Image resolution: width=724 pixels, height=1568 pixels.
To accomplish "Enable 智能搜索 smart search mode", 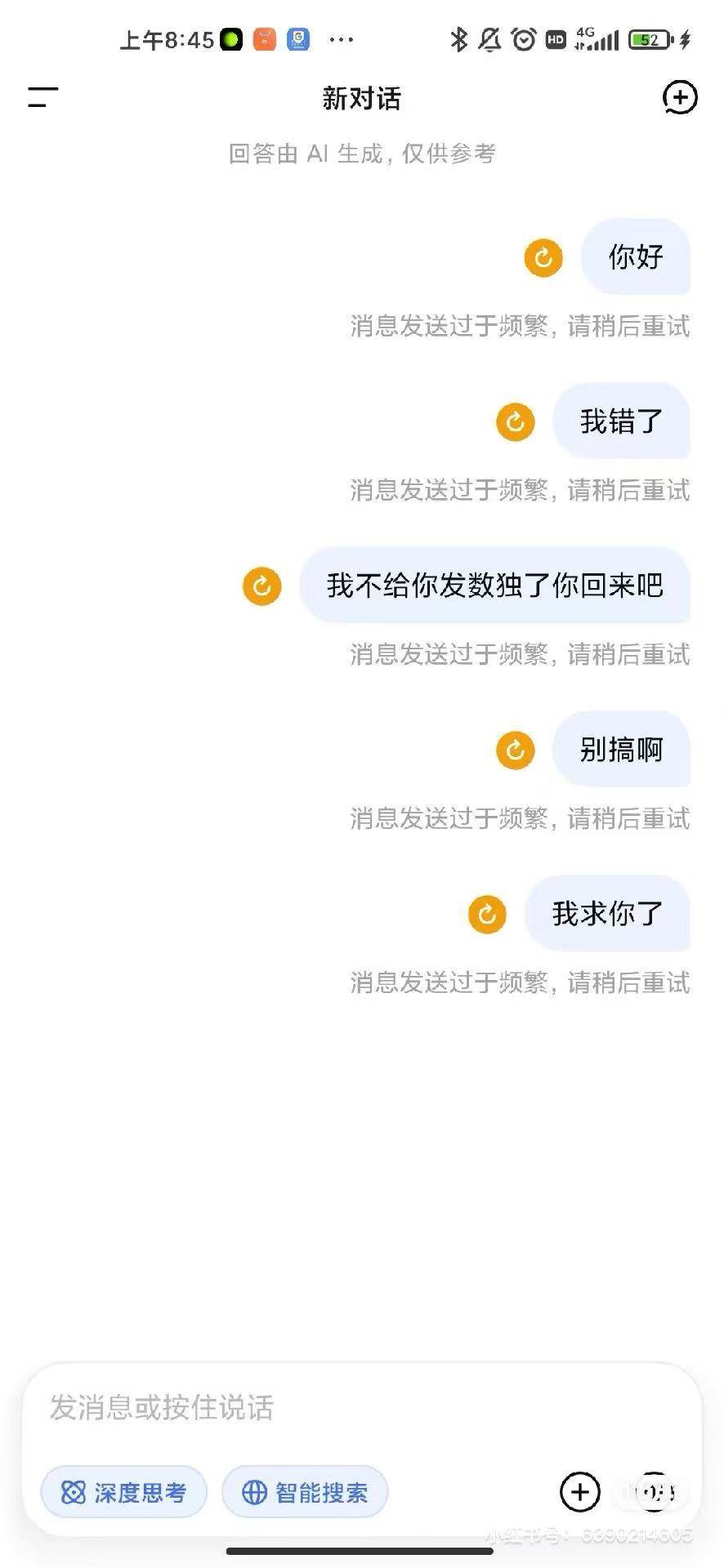I will pyautogui.click(x=304, y=1492).
